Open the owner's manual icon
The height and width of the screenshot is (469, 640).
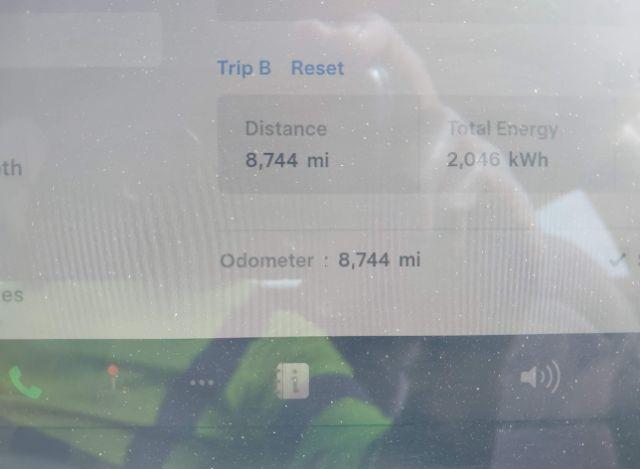click(x=292, y=380)
